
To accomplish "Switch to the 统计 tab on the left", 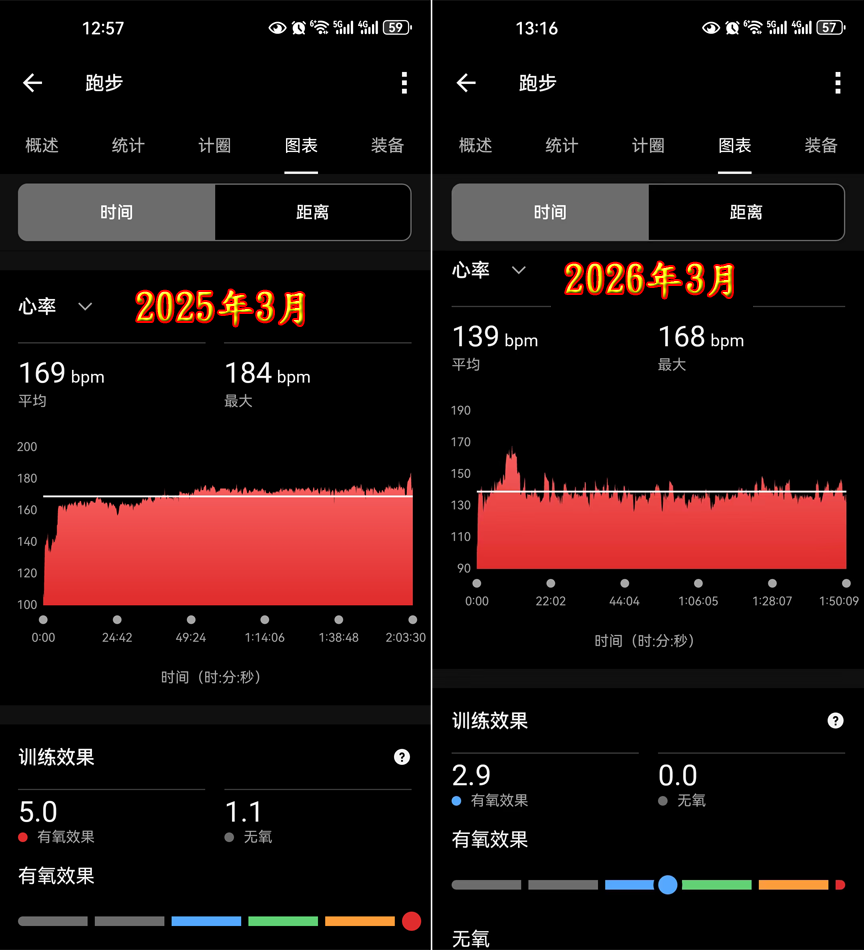I will [127, 146].
